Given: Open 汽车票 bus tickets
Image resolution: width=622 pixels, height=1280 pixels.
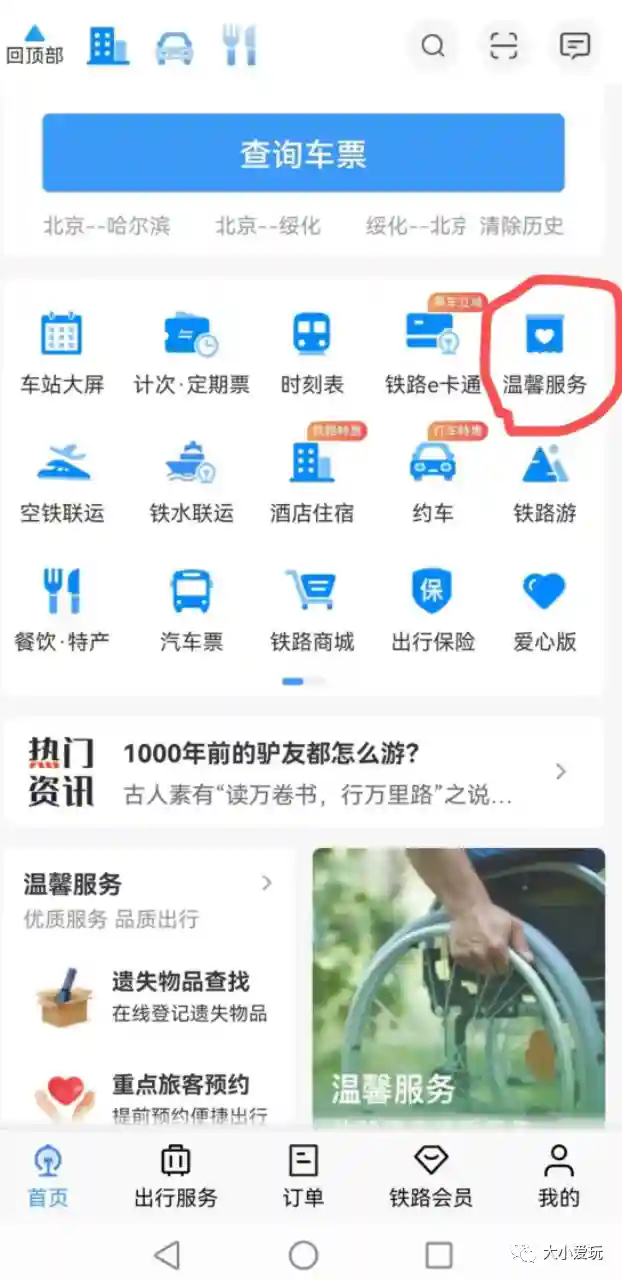Looking at the screenshot, I should 191,608.
